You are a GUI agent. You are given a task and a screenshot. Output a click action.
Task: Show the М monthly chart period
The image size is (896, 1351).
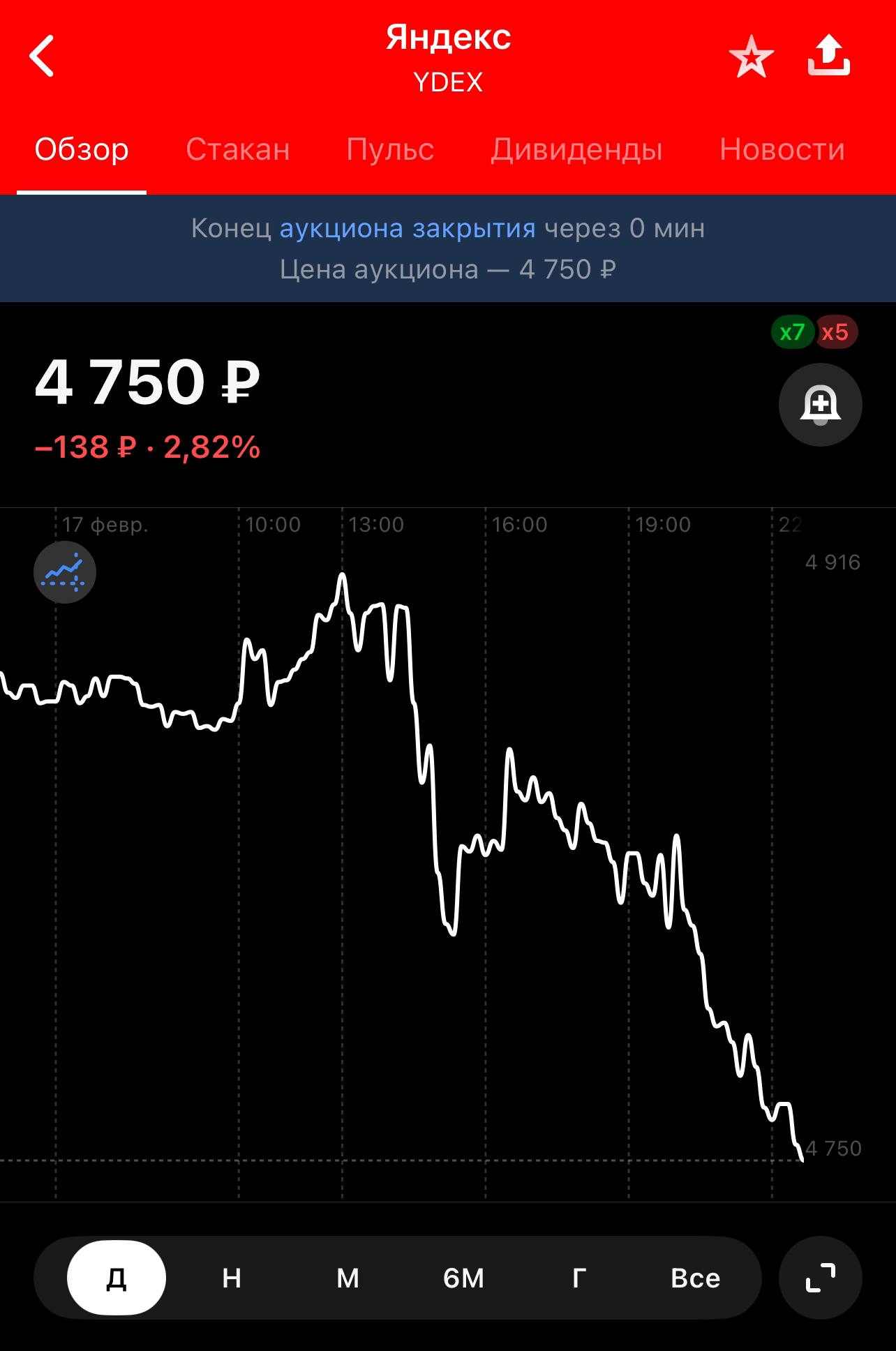(348, 1278)
